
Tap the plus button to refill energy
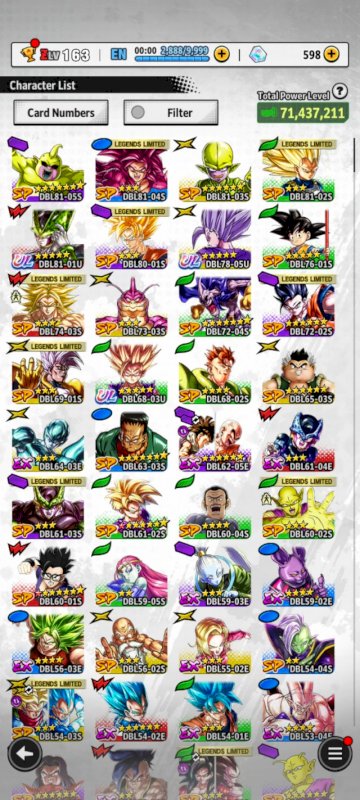(x=221, y=54)
